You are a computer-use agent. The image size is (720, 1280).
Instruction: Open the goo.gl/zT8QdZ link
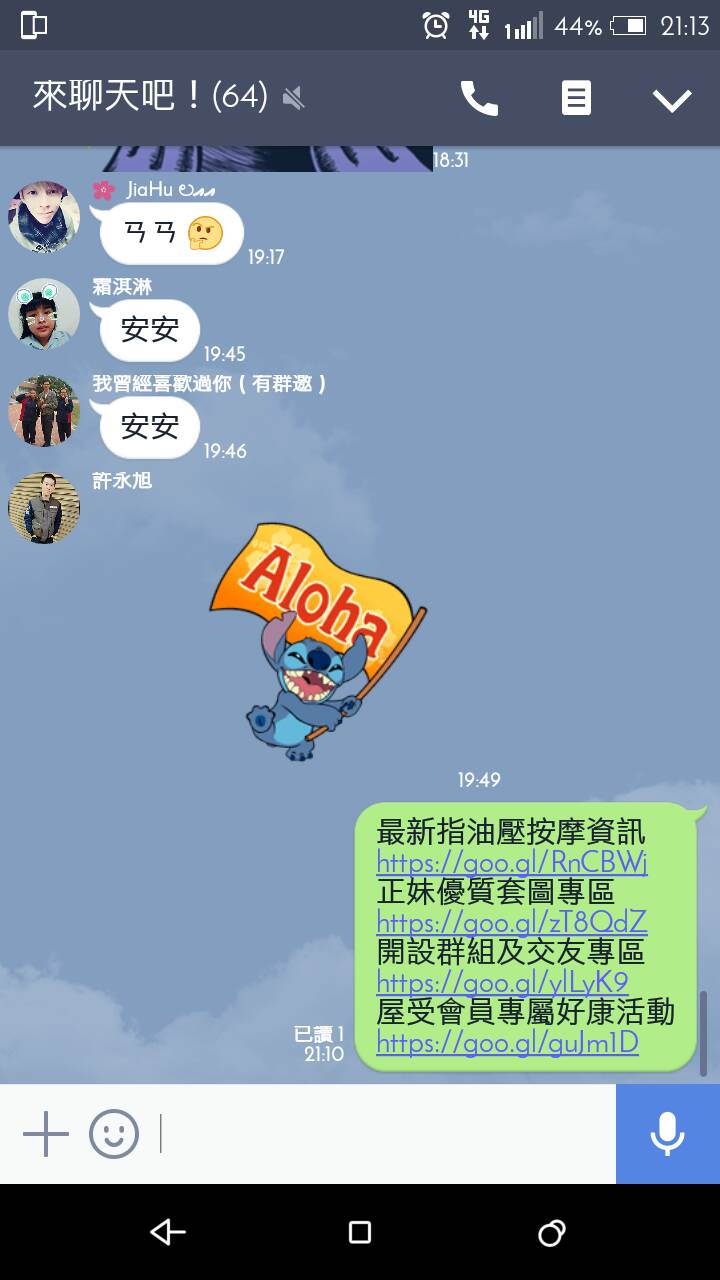(x=512, y=921)
